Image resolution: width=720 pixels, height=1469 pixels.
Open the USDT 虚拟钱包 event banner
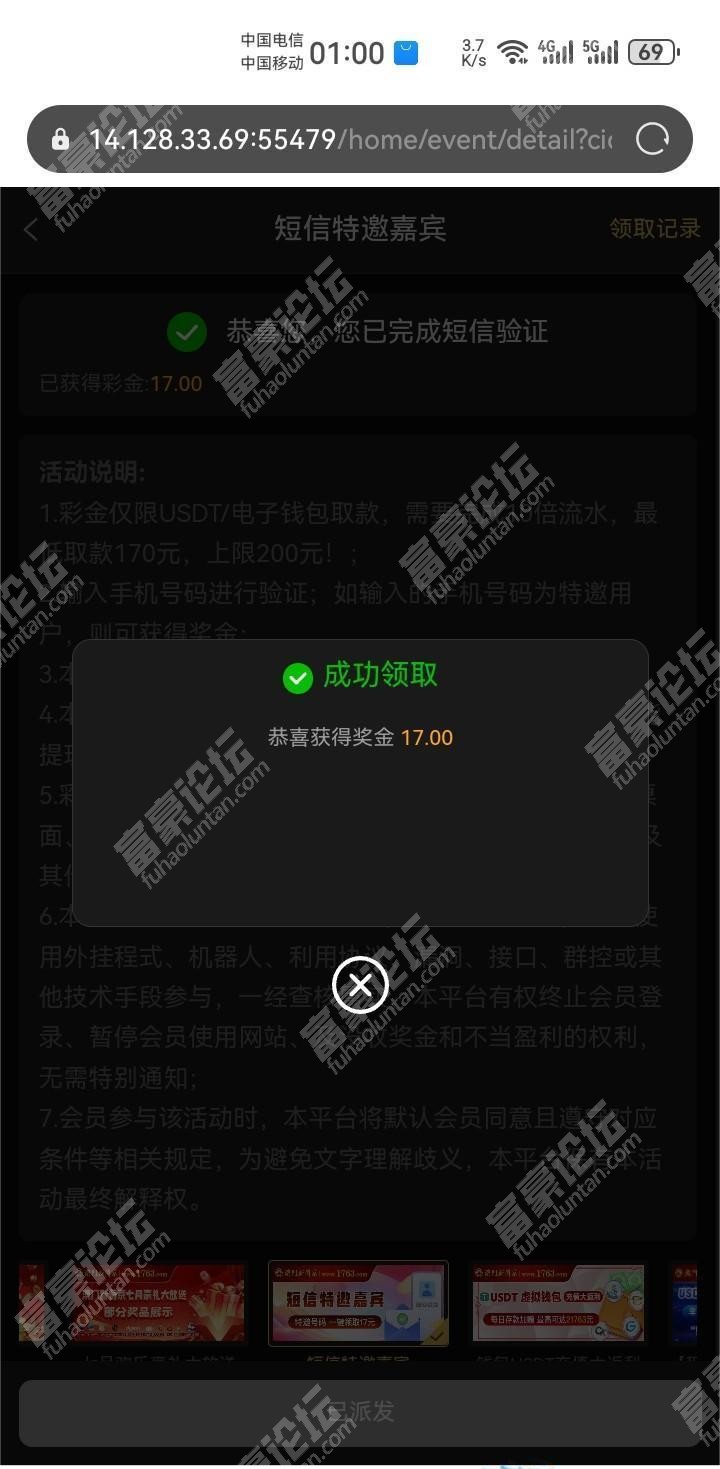[558, 1303]
